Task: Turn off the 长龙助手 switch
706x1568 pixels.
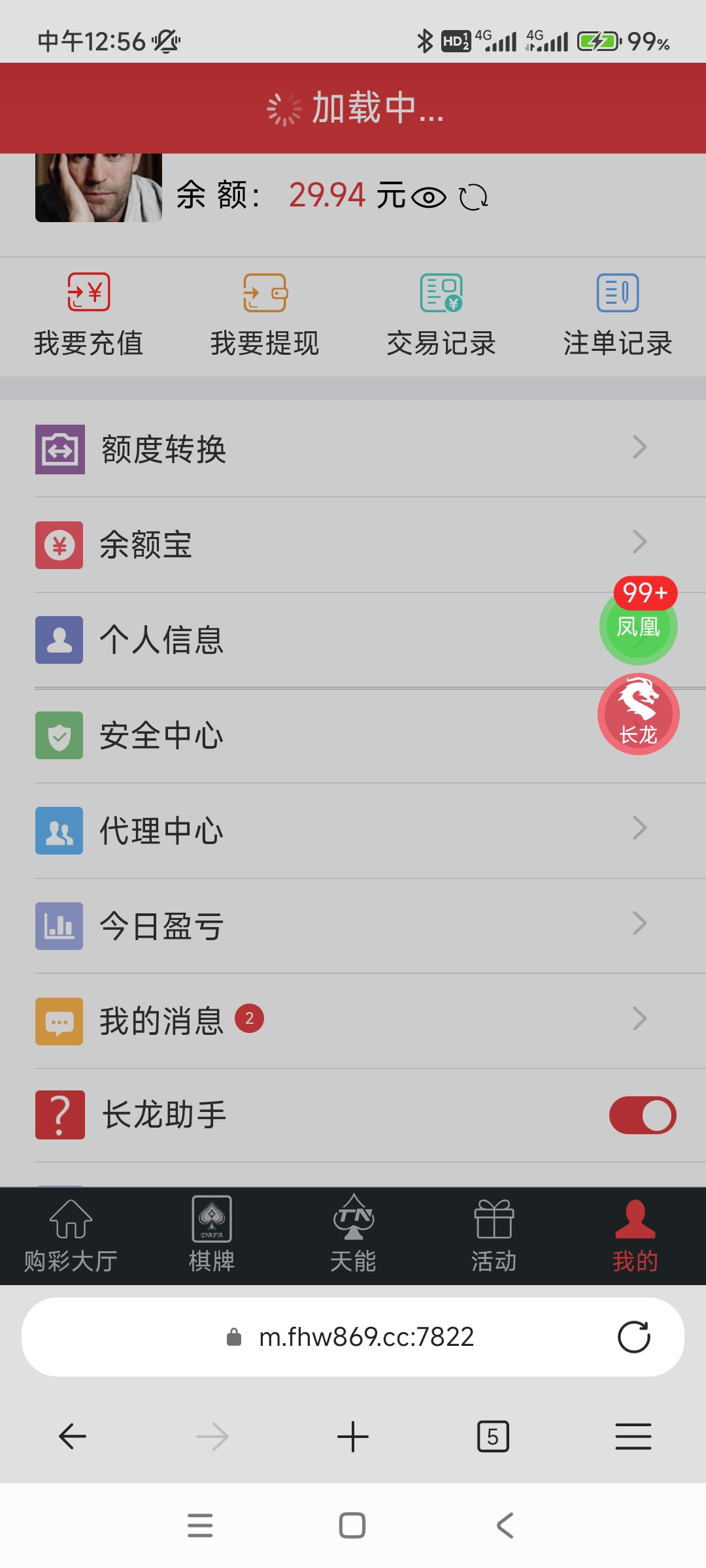Action: pyautogui.click(x=643, y=1115)
